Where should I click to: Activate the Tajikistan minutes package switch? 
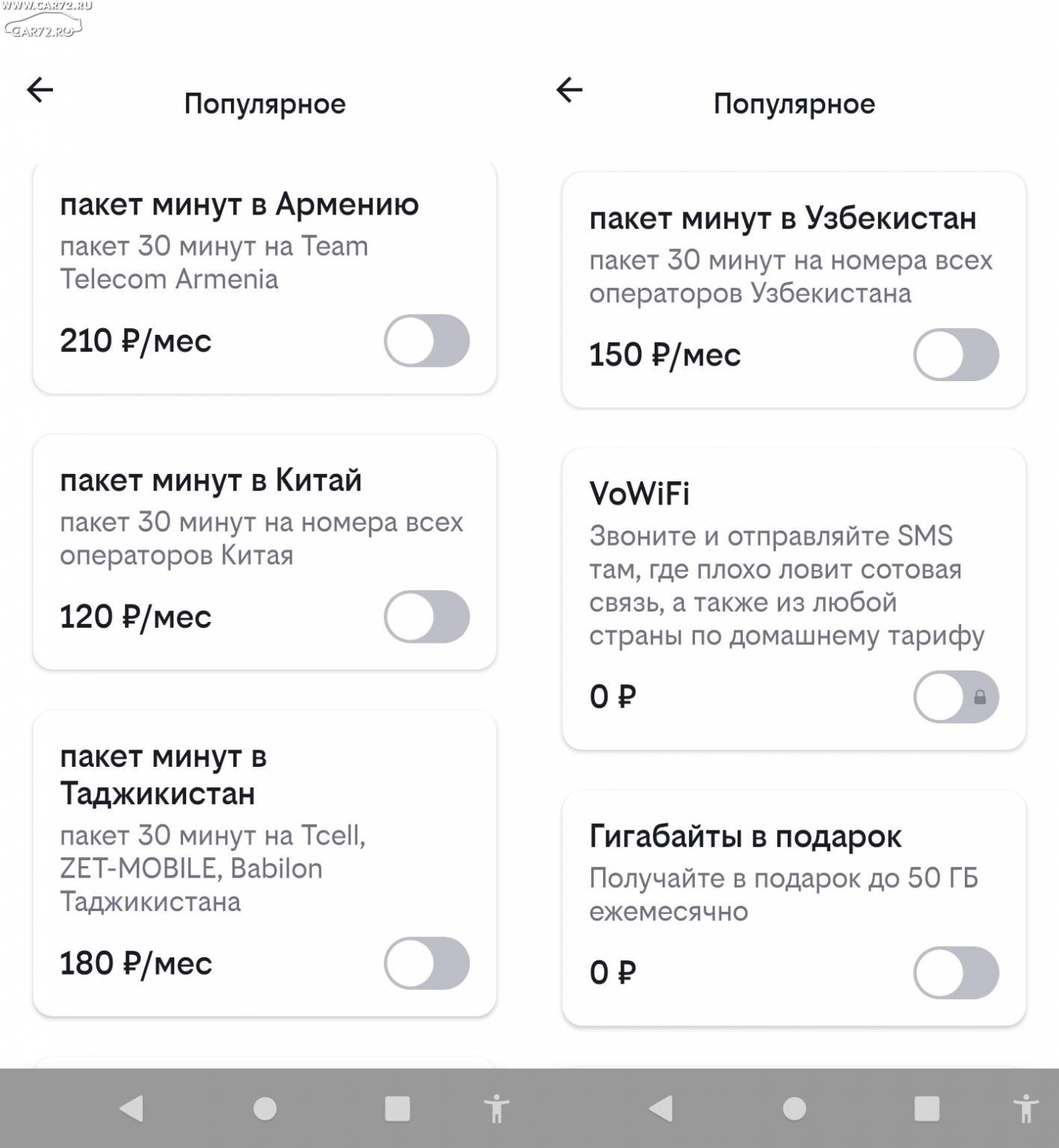coord(427,963)
